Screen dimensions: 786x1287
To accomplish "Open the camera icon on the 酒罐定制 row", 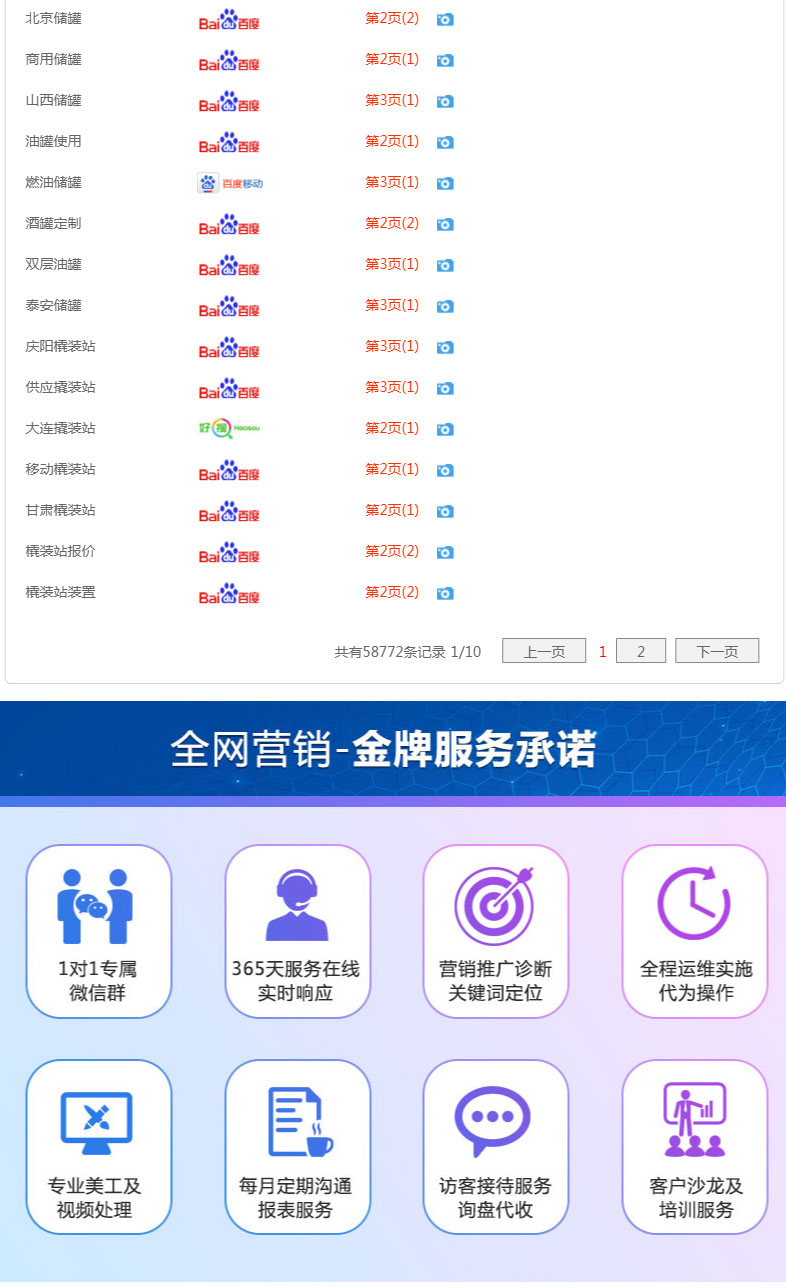I will (445, 224).
